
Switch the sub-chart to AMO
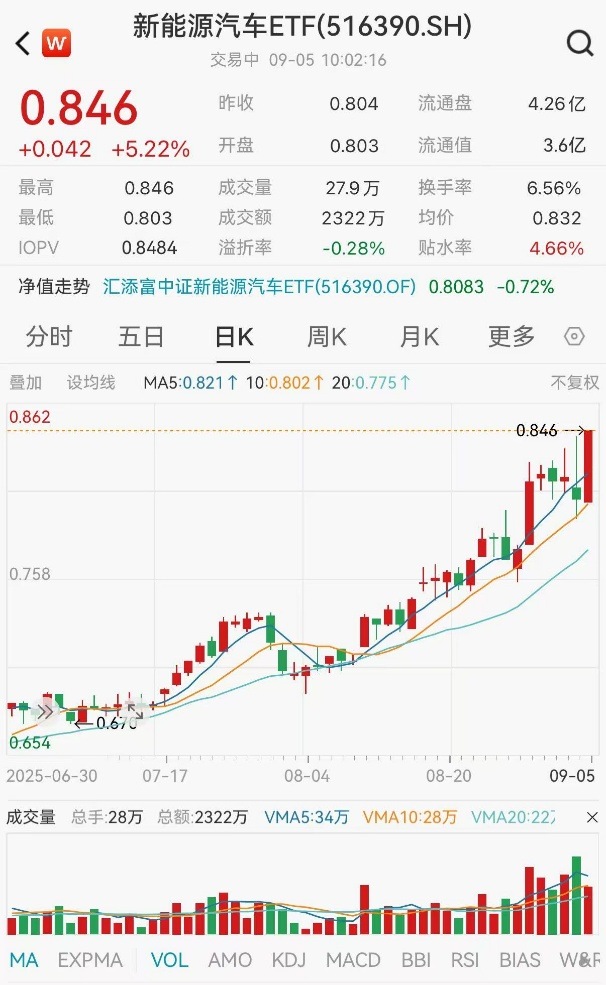click(x=230, y=960)
